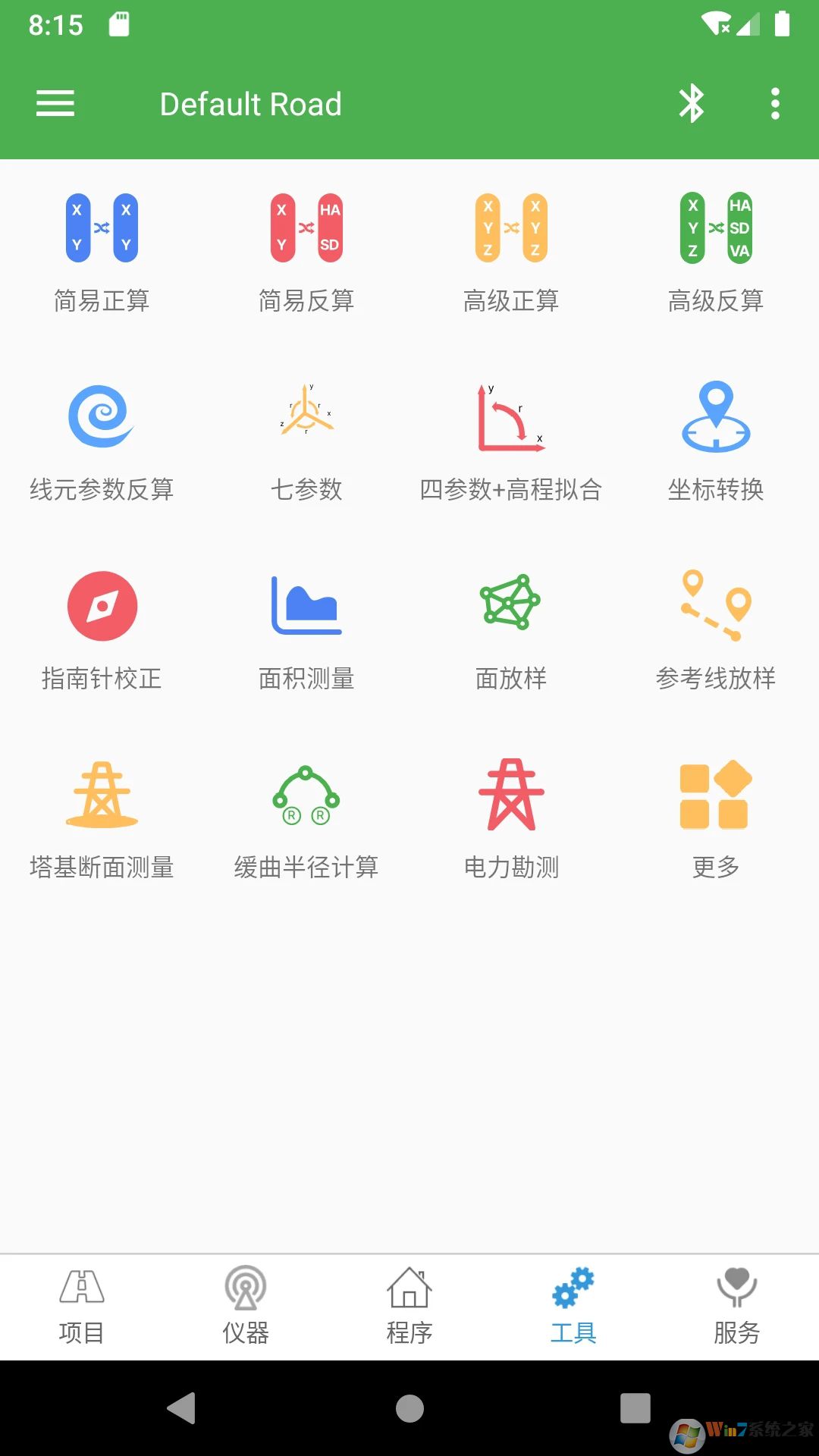Open the 面积测量 area measurement tool

tap(307, 629)
